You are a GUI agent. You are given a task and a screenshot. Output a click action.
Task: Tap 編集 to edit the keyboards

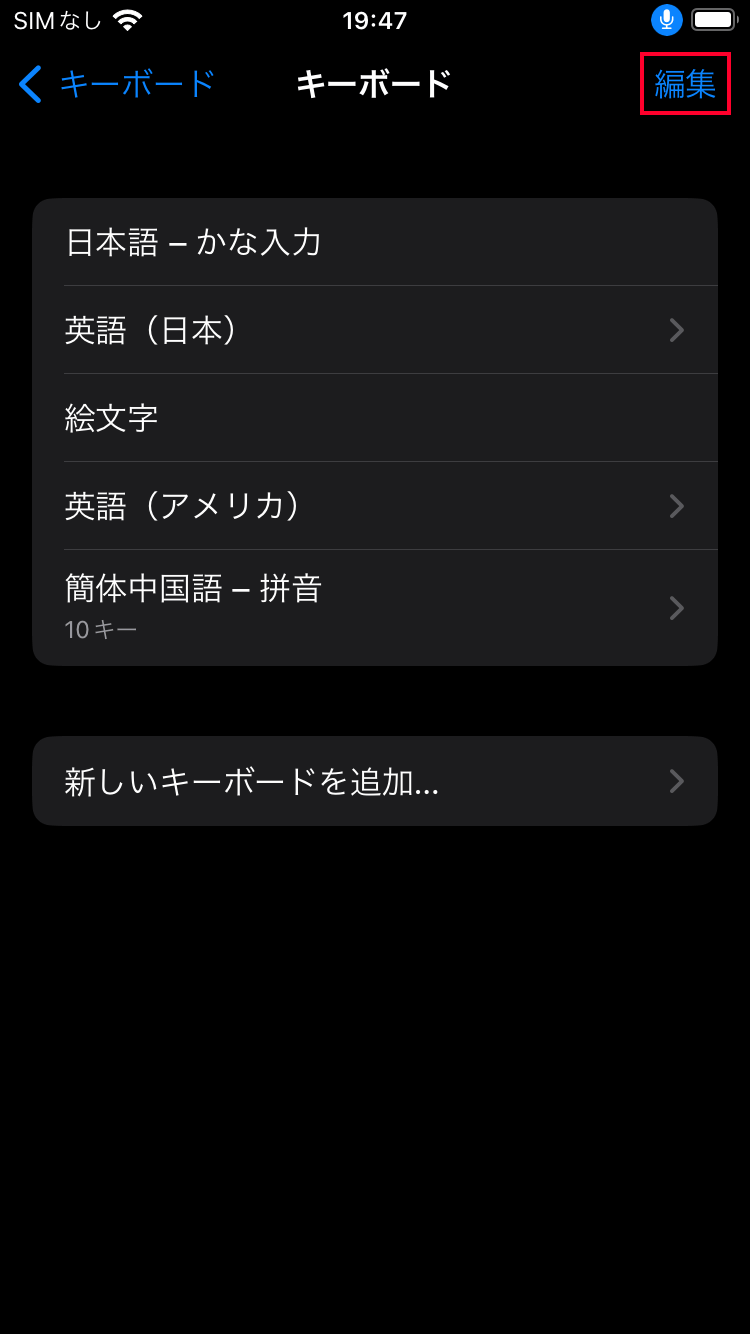tap(685, 84)
